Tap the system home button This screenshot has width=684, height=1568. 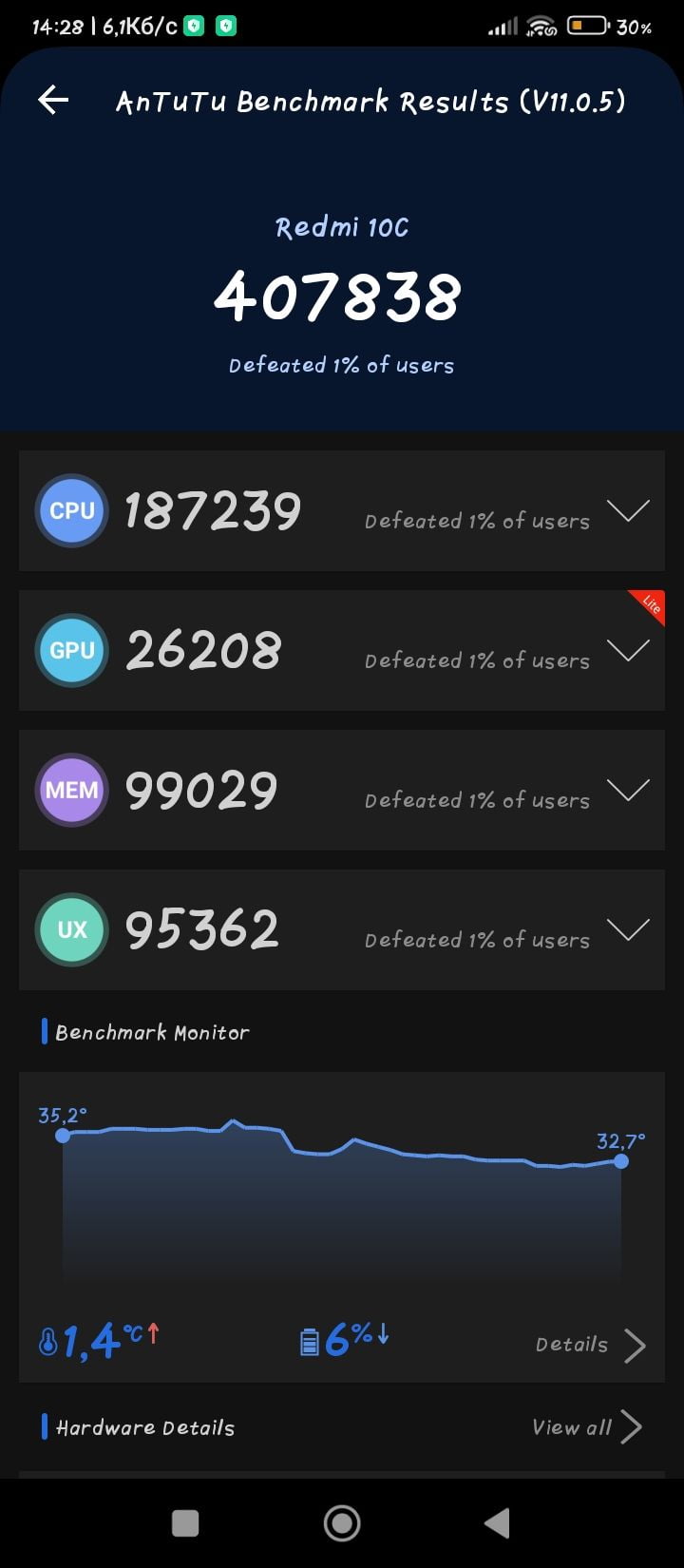(342, 1522)
